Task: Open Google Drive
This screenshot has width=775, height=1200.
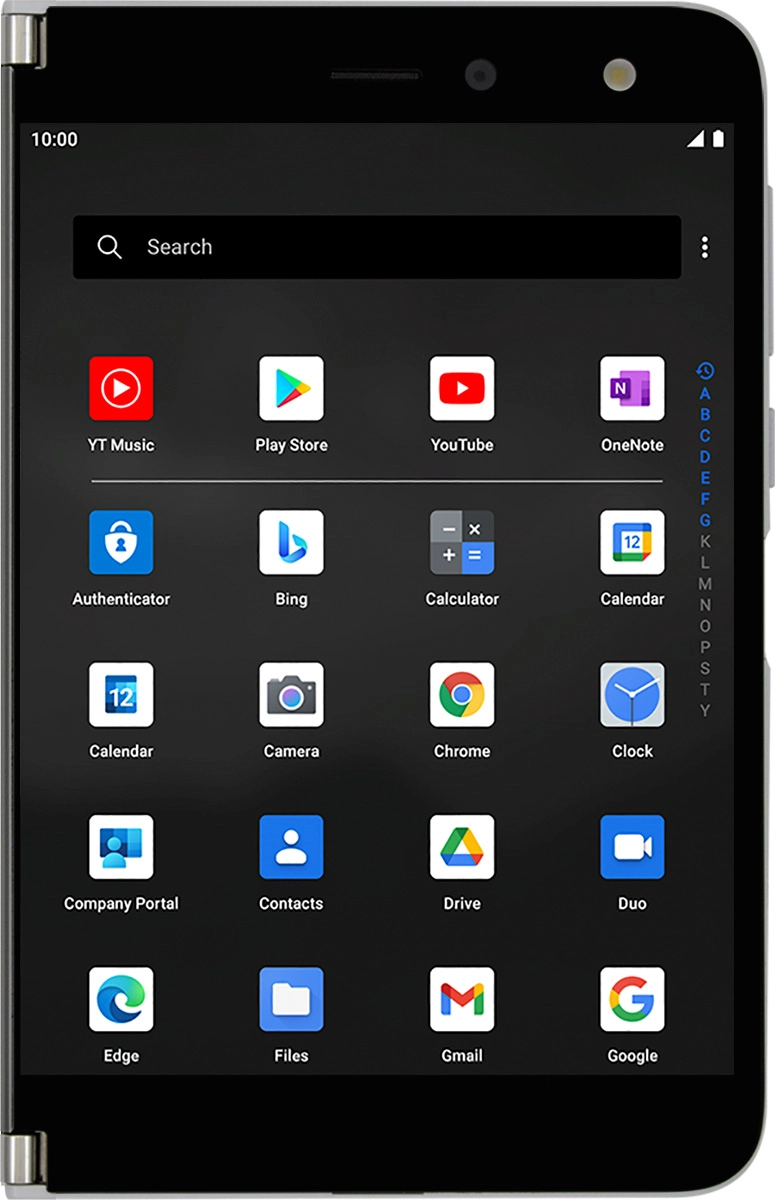Action: tap(462, 847)
